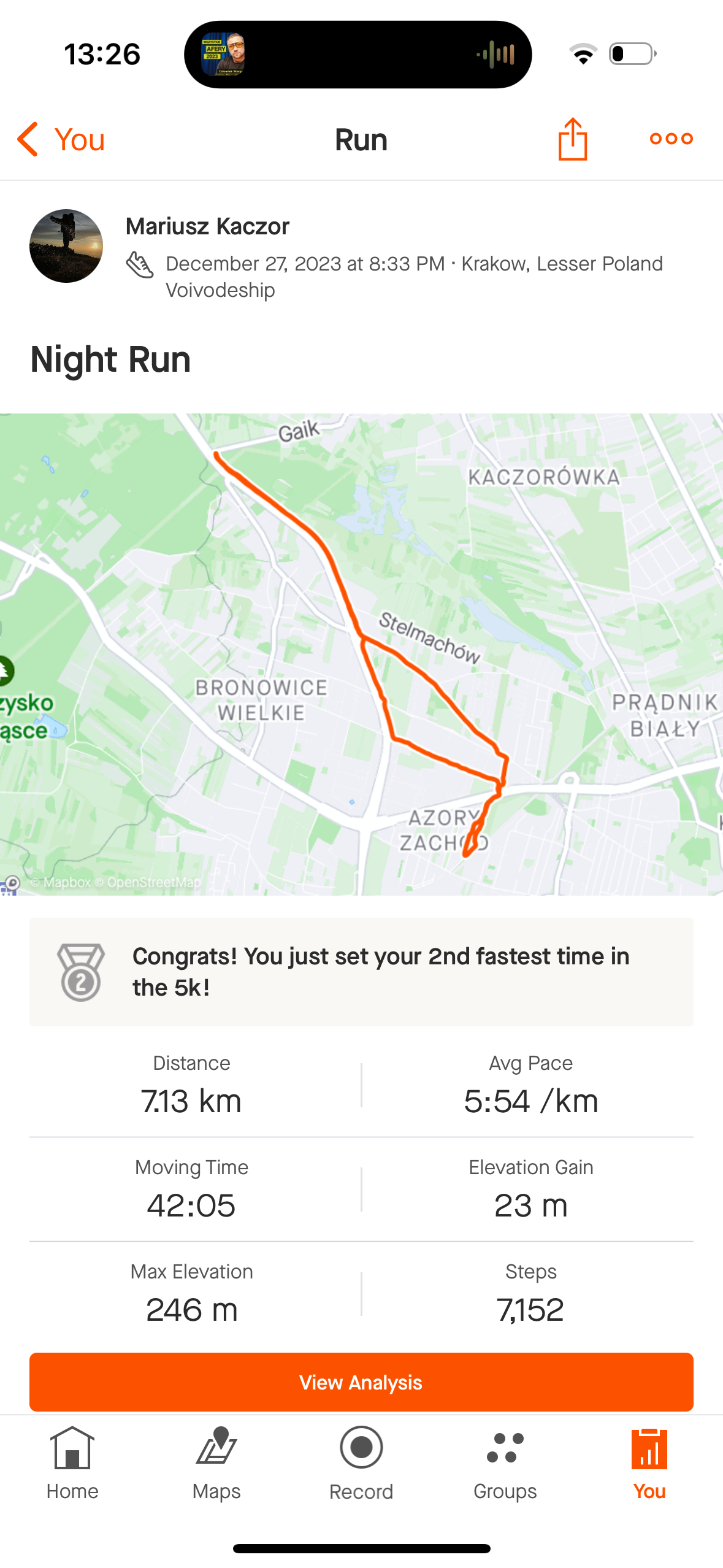The height and width of the screenshot is (1568, 723).
Task: Open the Record tab
Action: pos(361,1462)
